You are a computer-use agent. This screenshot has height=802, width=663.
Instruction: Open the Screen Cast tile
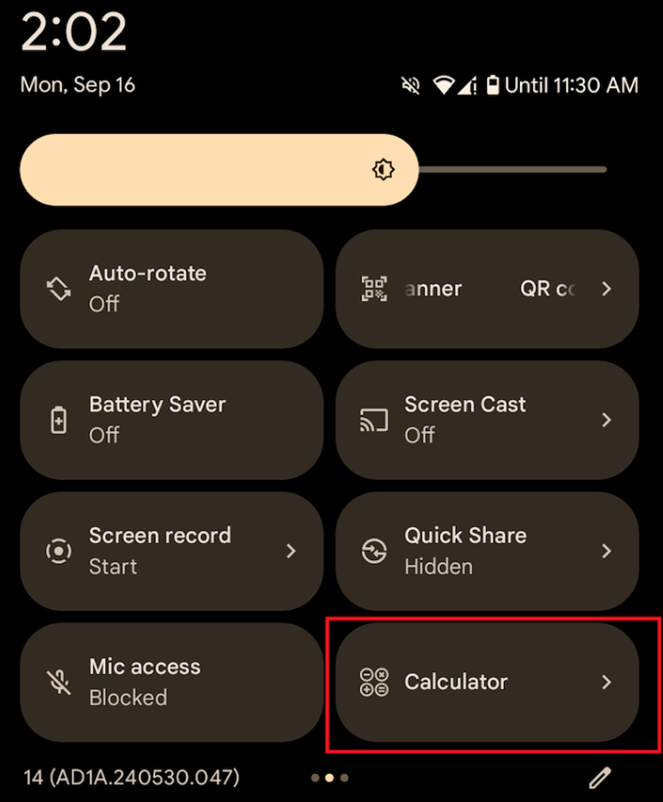486,419
